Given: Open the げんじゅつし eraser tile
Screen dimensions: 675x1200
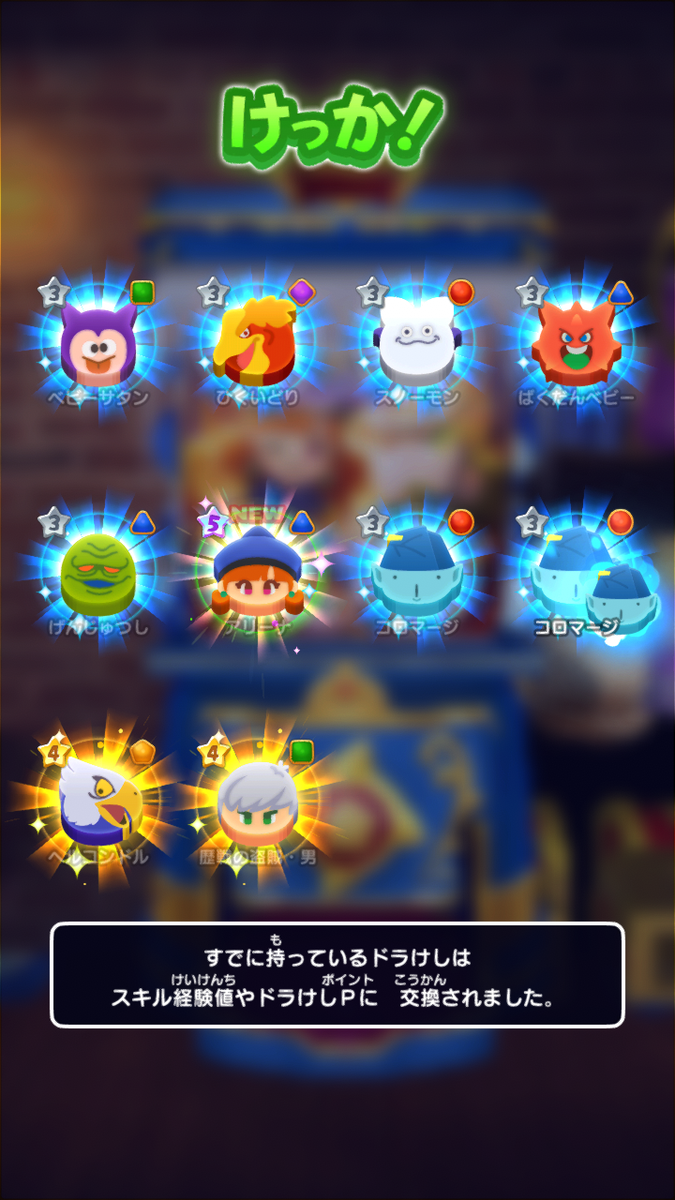Looking at the screenshot, I should point(97,575).
